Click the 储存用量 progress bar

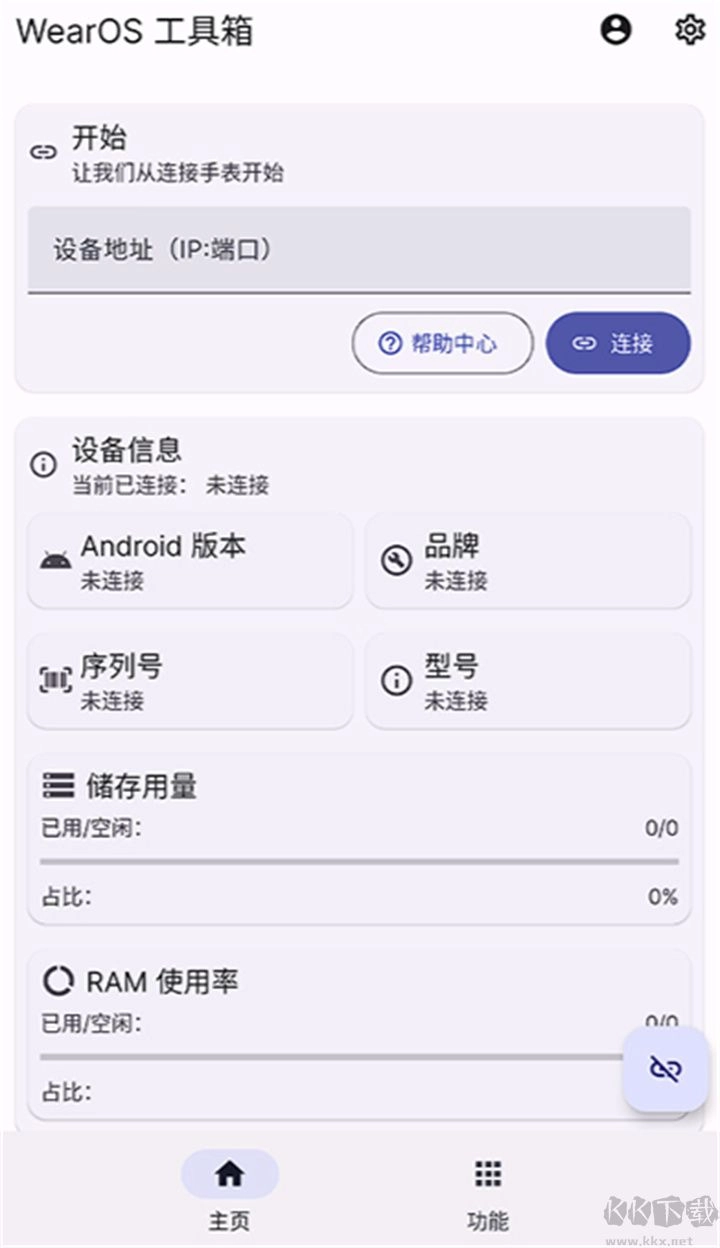click(360, 861)
